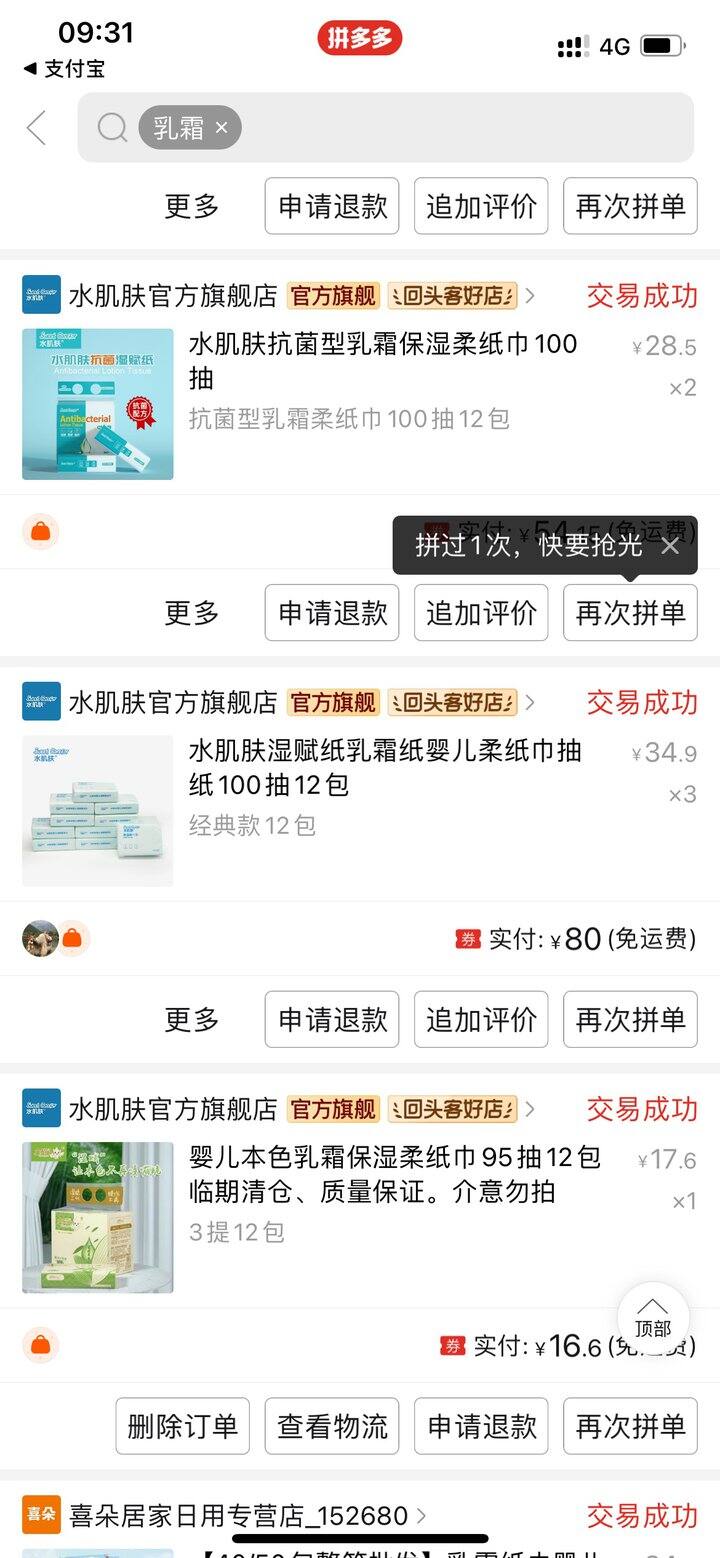Buy the 经典款12包 order again with 再次拼单
The image size is (720, 1558).
(x=630, y=1020)
